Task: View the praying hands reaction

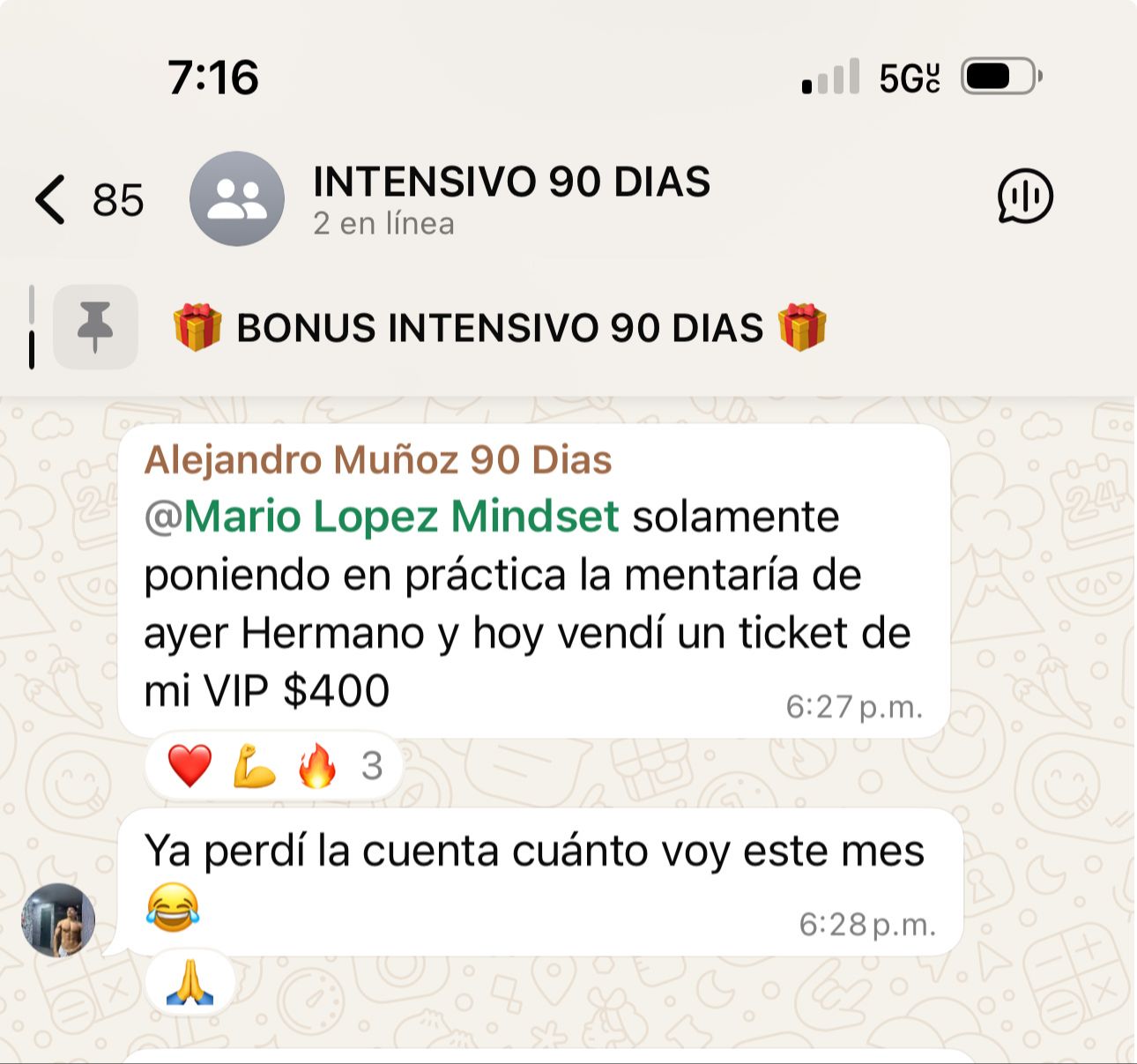Action: 190,983
